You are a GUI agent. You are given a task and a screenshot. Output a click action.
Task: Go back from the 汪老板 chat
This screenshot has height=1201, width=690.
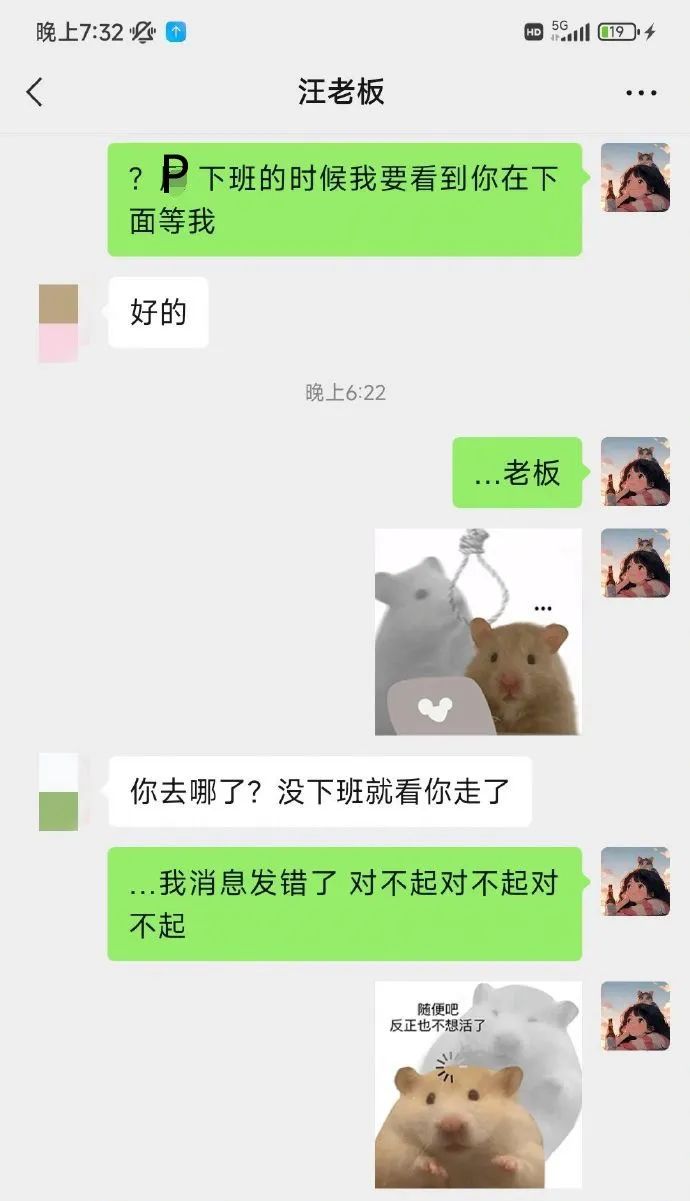(35, 92)
